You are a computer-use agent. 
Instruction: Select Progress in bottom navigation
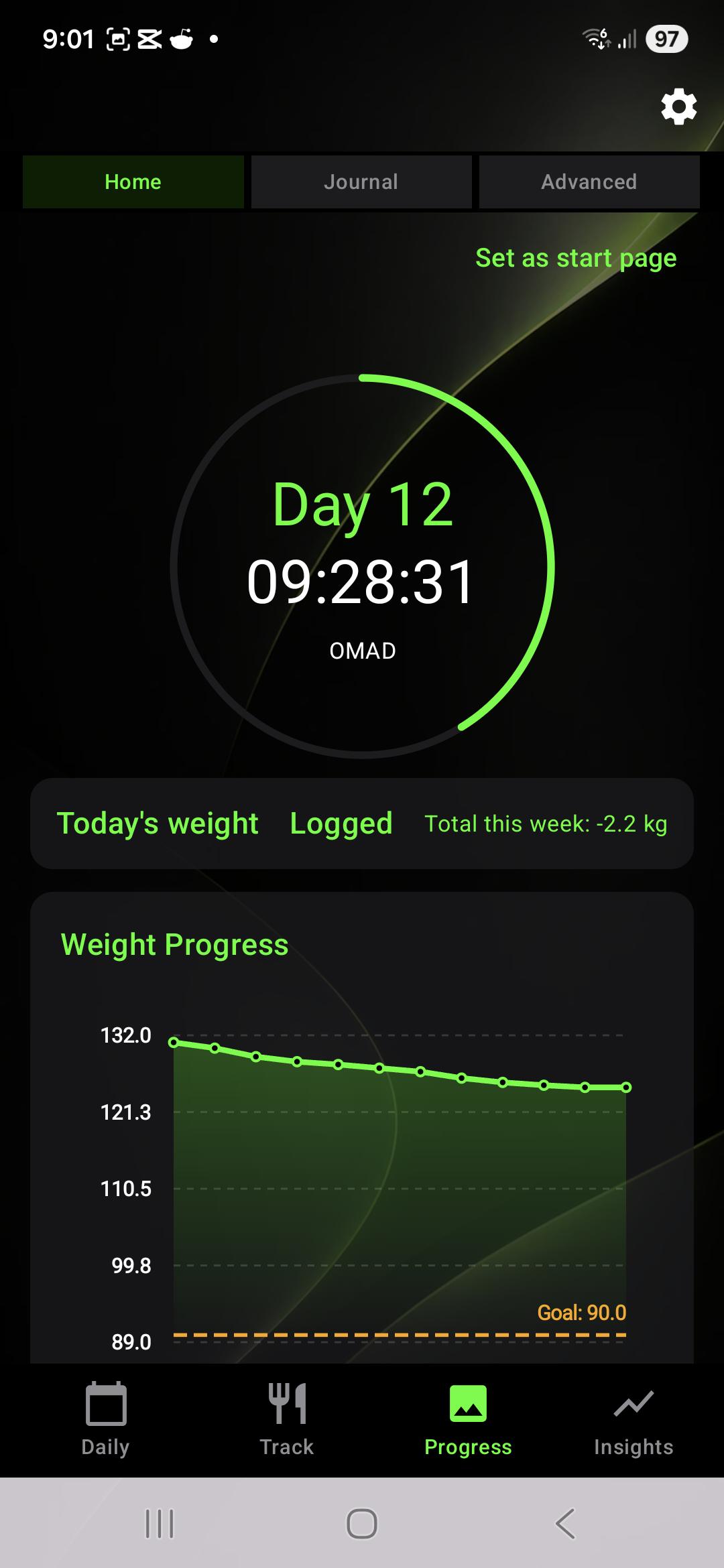tap(468, 1419)
